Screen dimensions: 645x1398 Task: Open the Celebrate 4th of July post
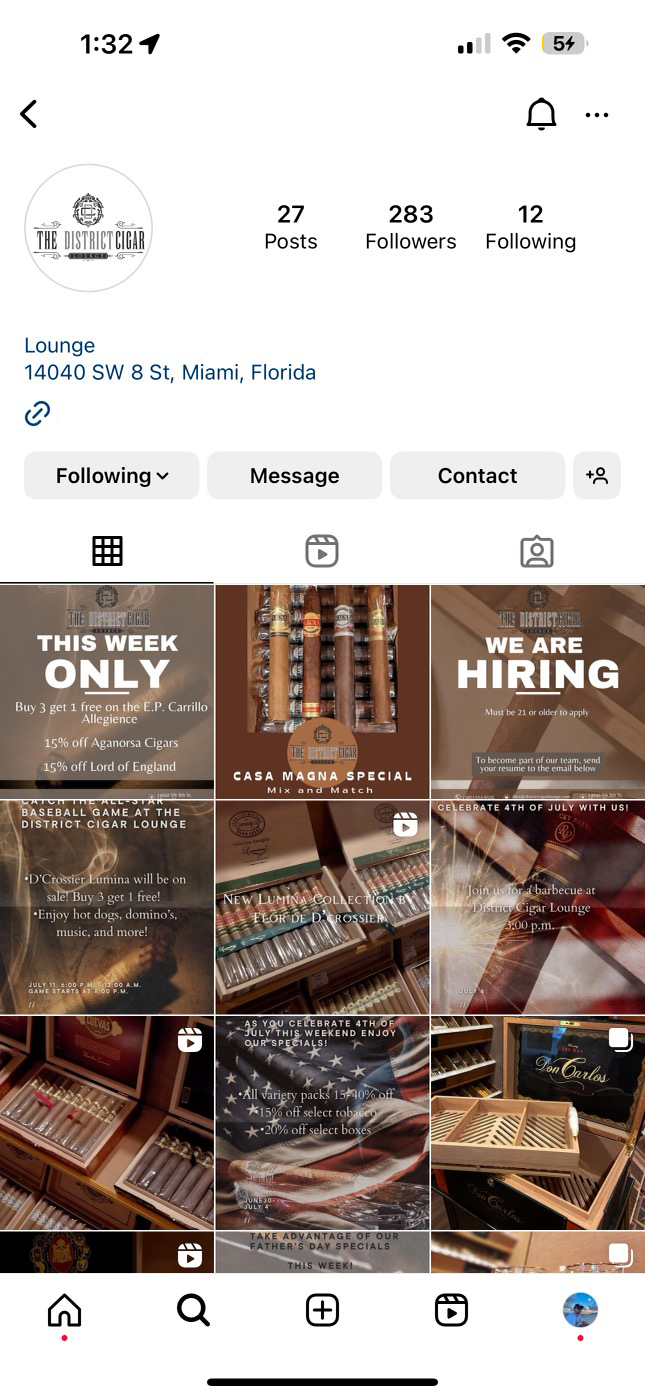click(538, 906)
